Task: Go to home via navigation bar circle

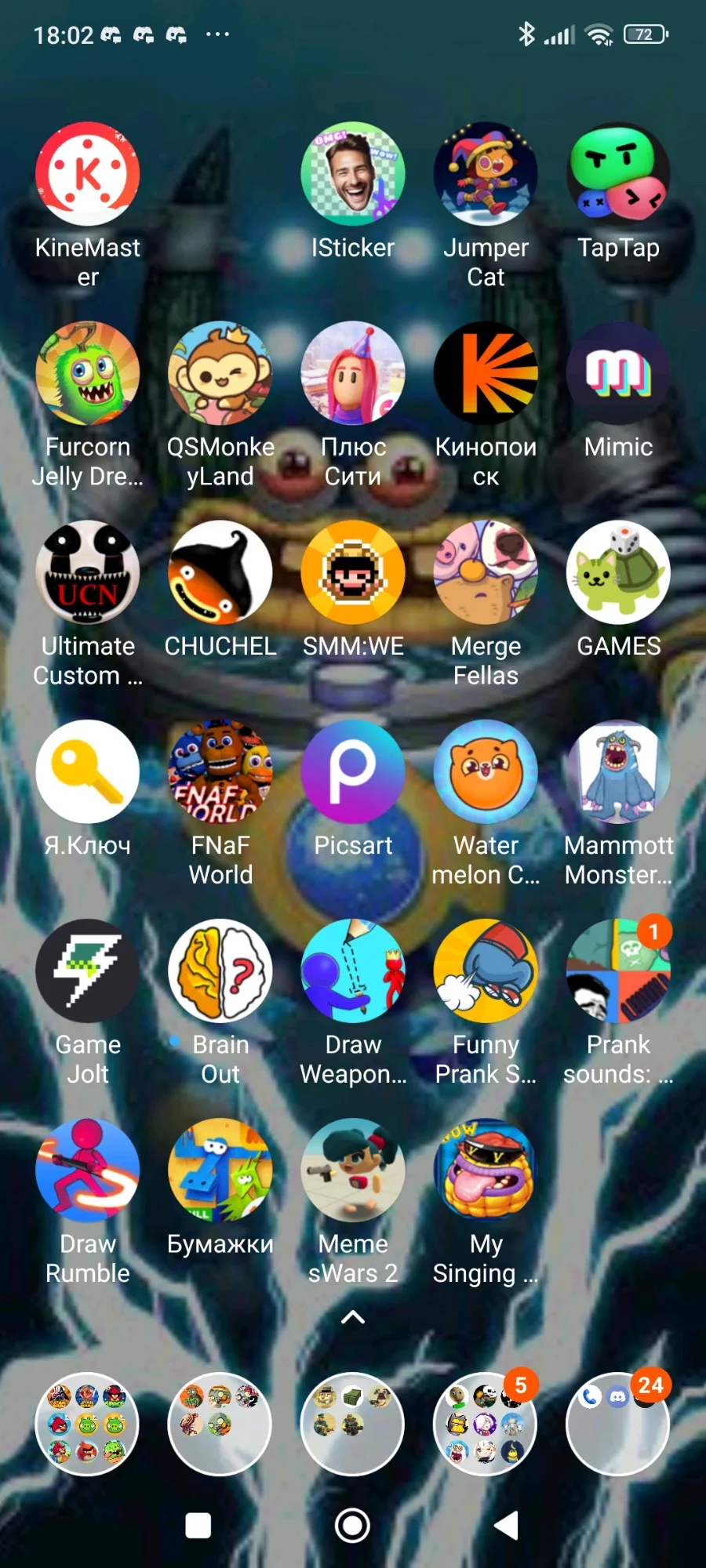Action: (x=352, y=1526)
